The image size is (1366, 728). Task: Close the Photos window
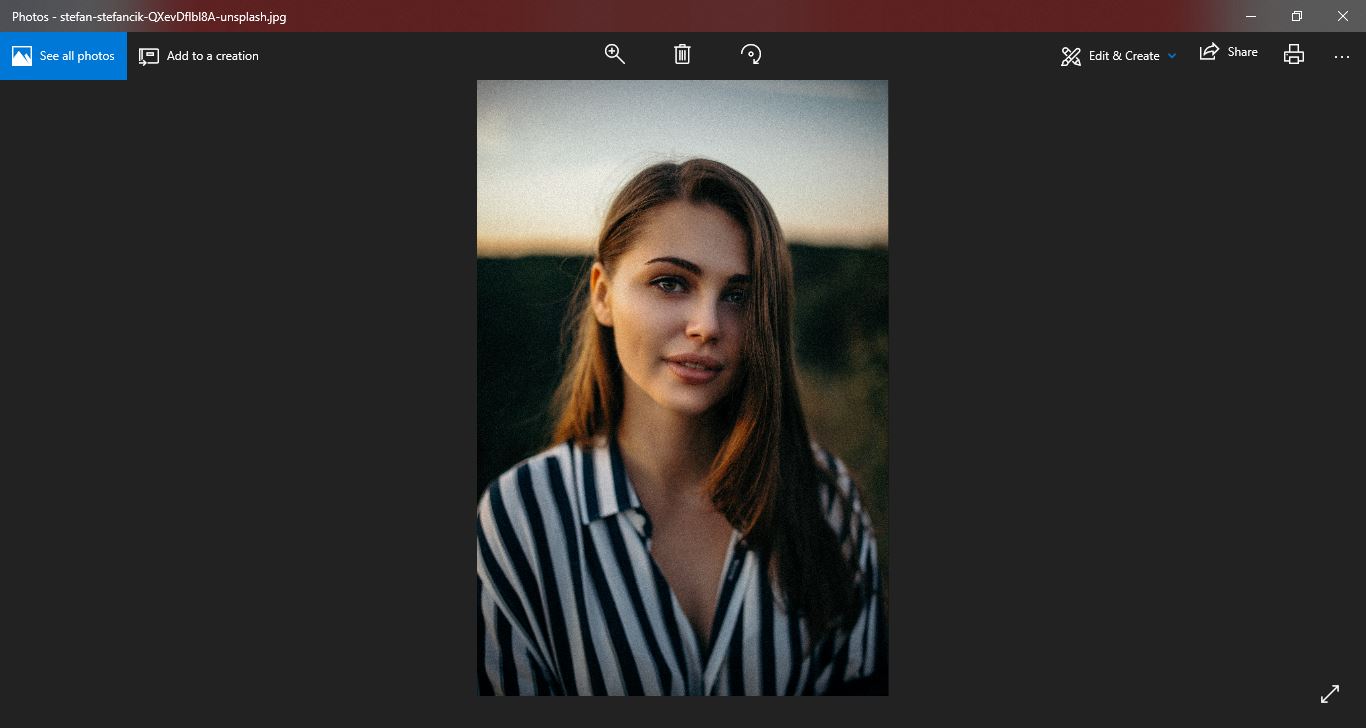(x=1343, y=16)
